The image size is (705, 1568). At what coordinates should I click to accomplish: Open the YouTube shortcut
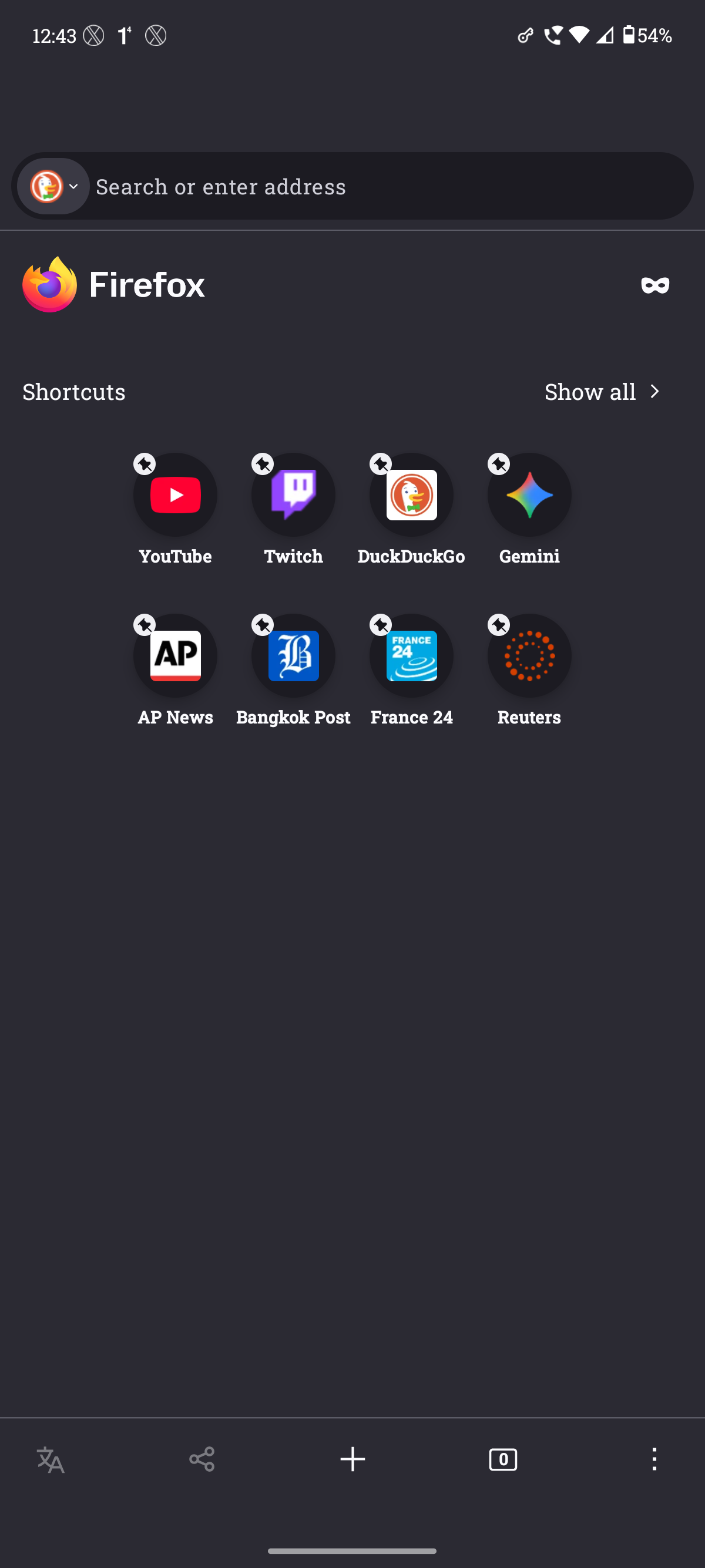[175, 495]
